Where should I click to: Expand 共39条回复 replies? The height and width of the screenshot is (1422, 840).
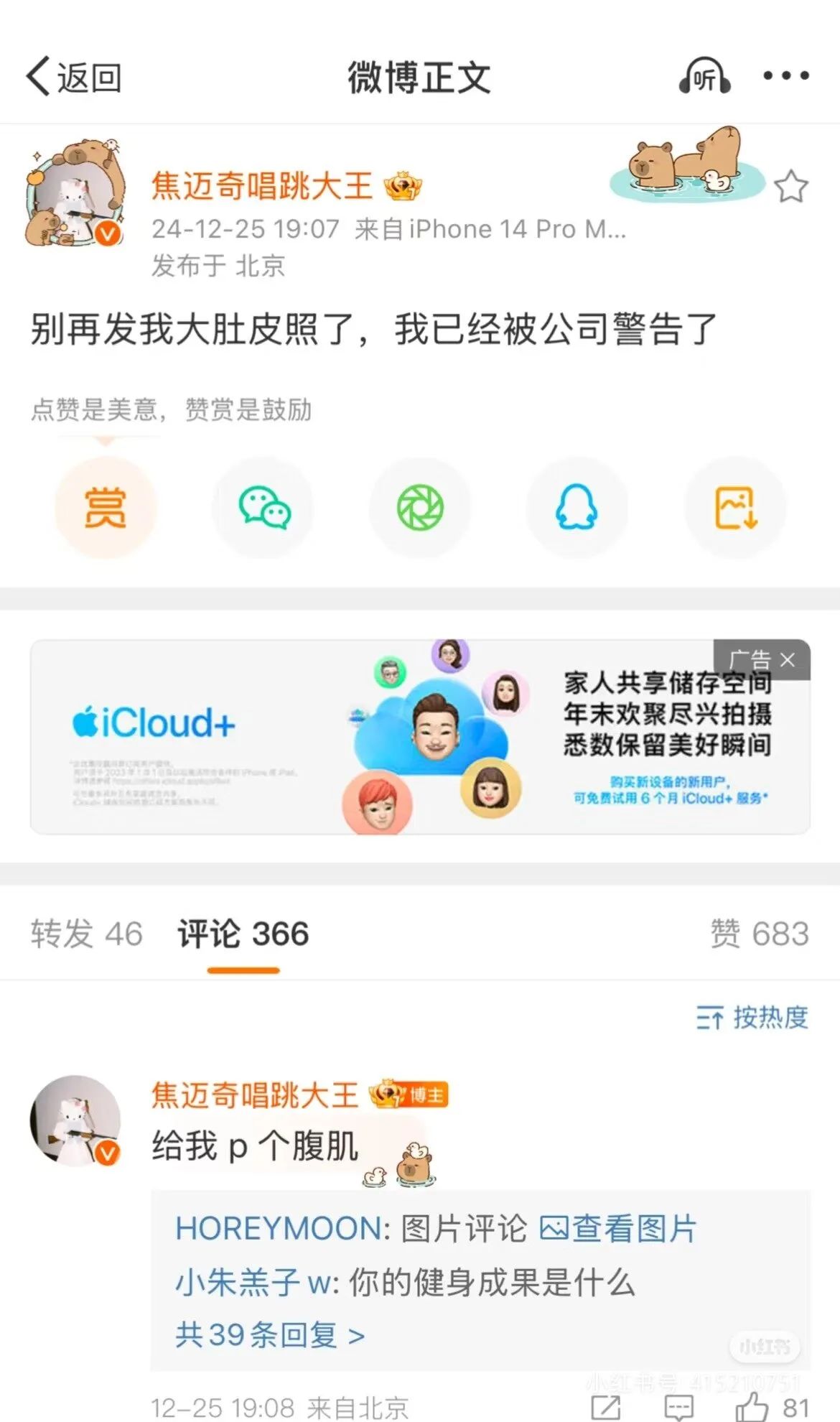tap(270, 1335)
